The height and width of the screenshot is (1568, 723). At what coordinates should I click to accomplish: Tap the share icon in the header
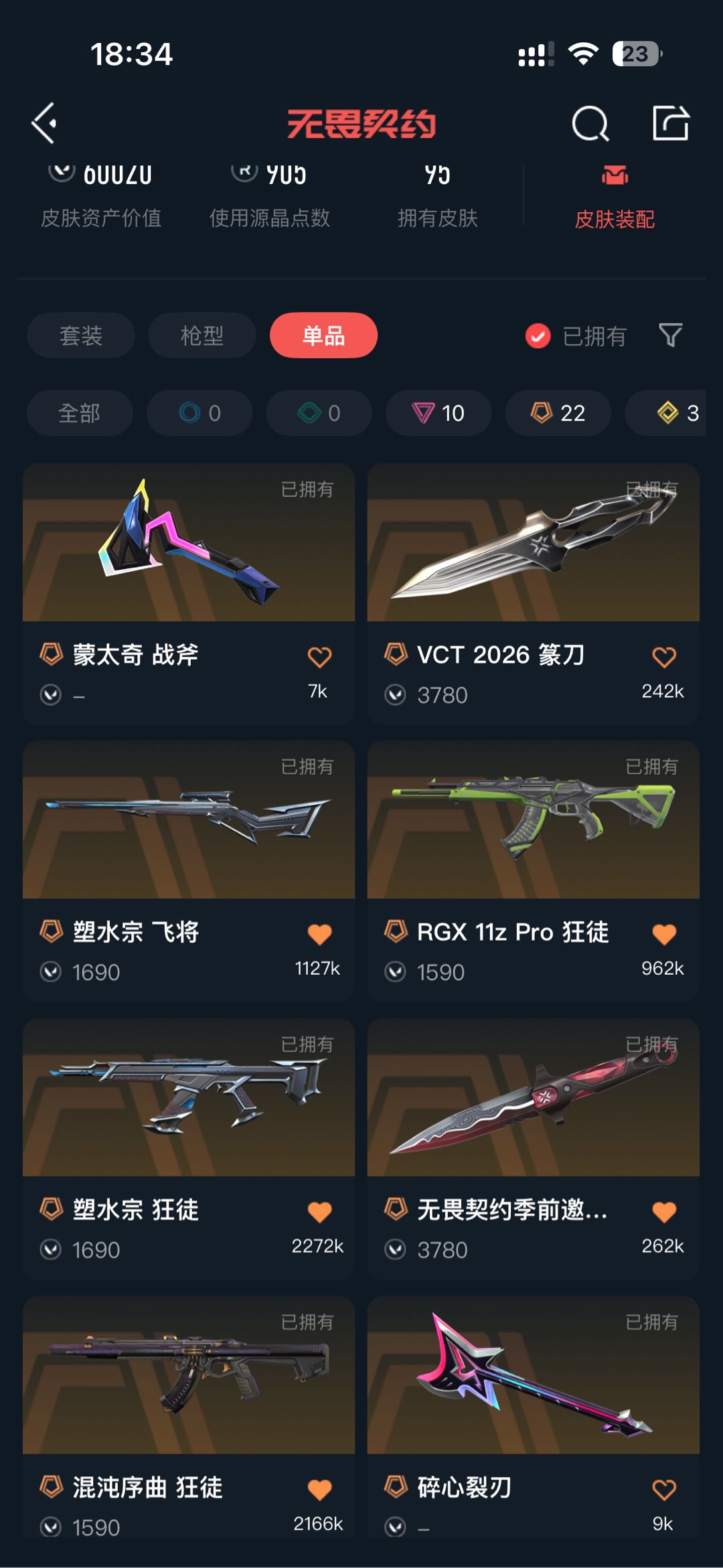[671, 123]
